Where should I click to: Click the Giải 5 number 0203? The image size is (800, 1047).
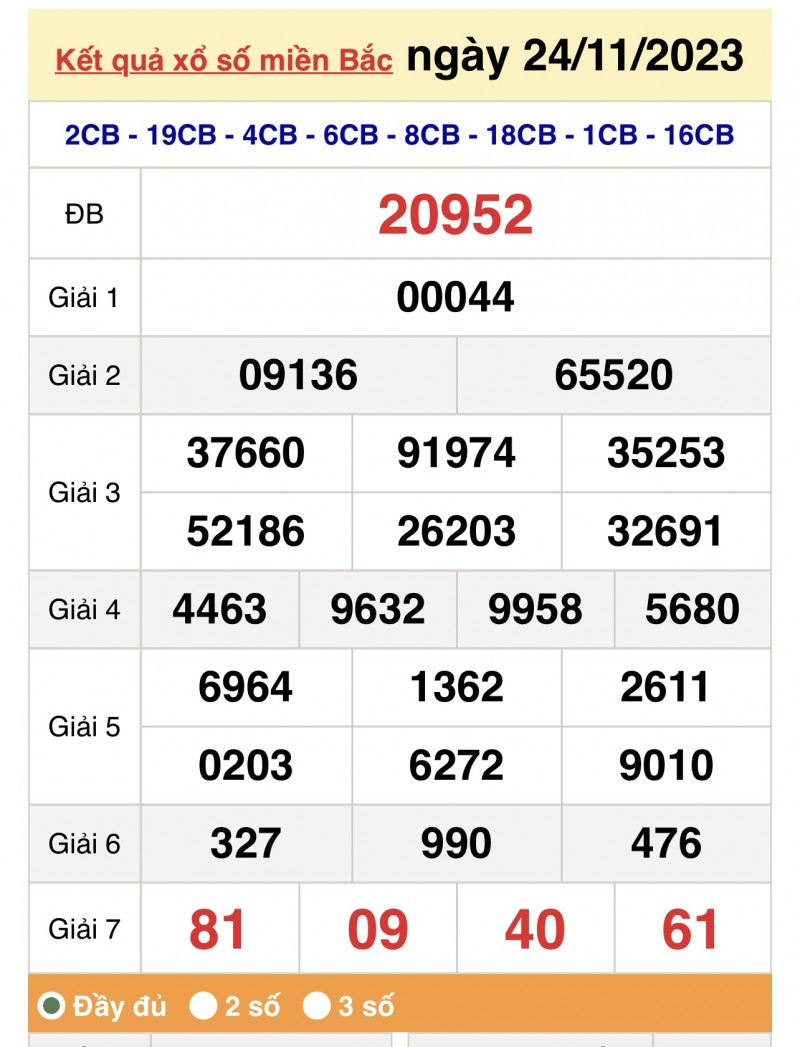(246, 766)
